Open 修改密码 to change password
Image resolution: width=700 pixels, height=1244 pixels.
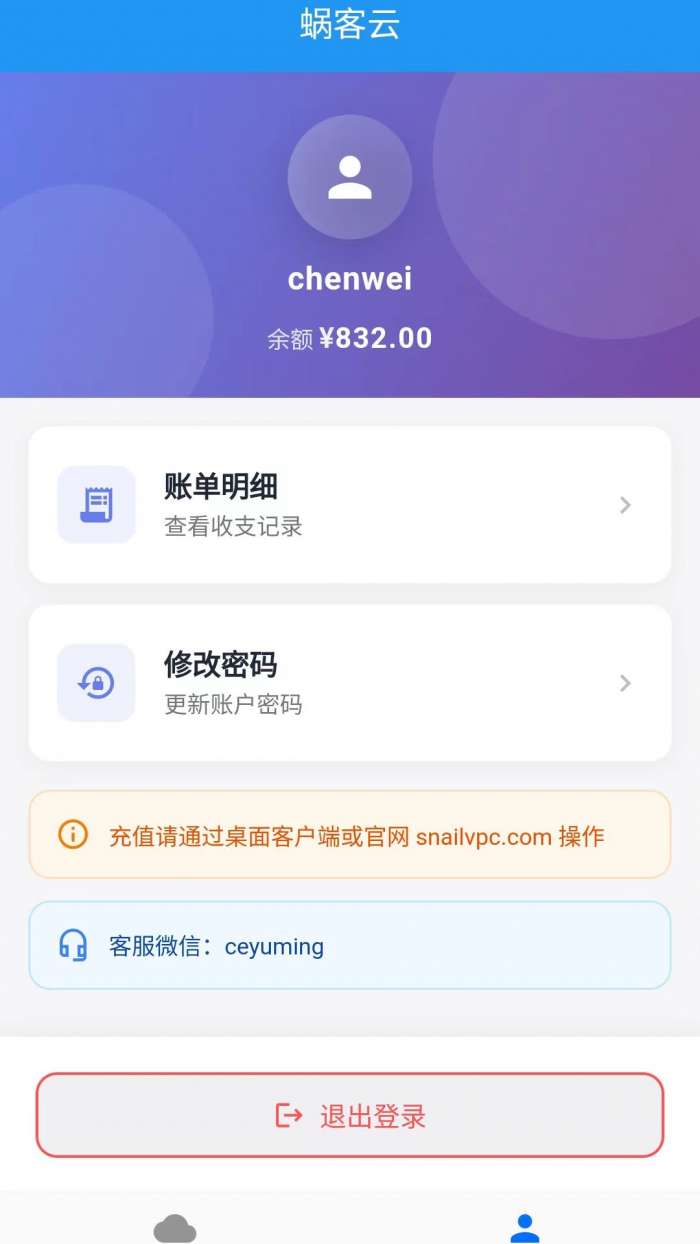349,683
